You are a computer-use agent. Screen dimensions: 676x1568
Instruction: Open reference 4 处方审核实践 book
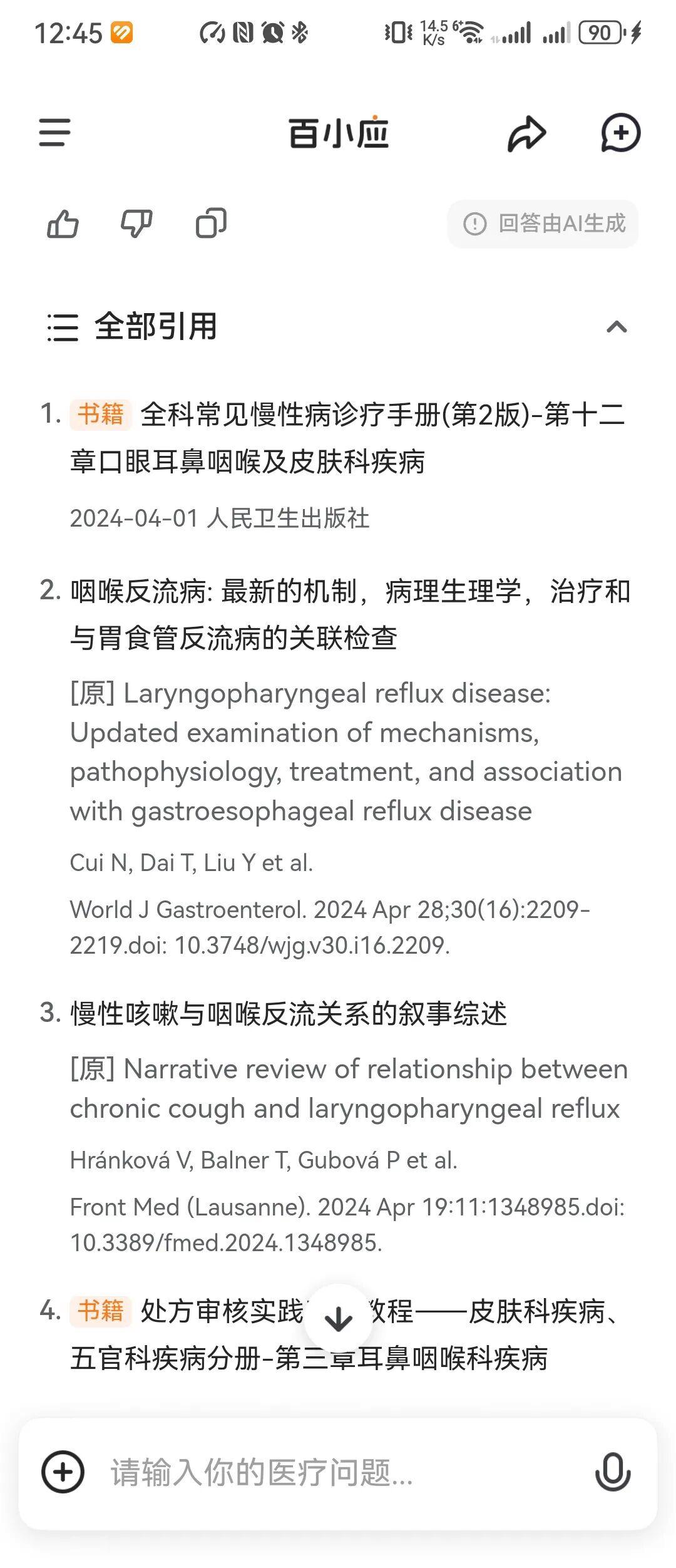pyautogui.click(x=347, y=1334)
